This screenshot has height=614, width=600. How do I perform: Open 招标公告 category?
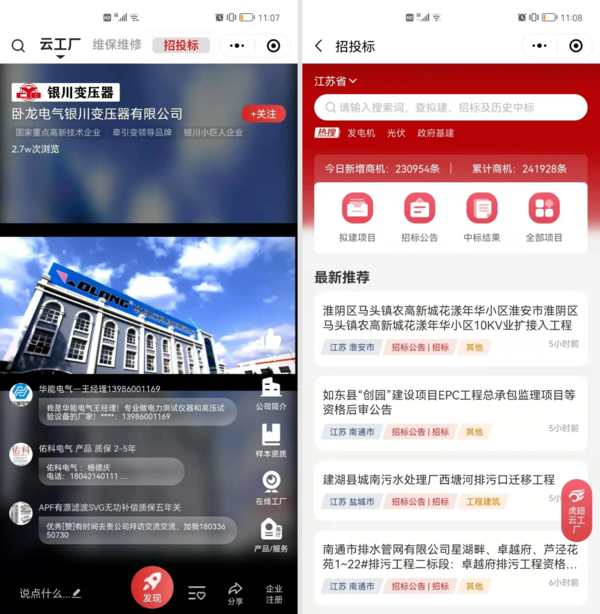coord(419,217)
